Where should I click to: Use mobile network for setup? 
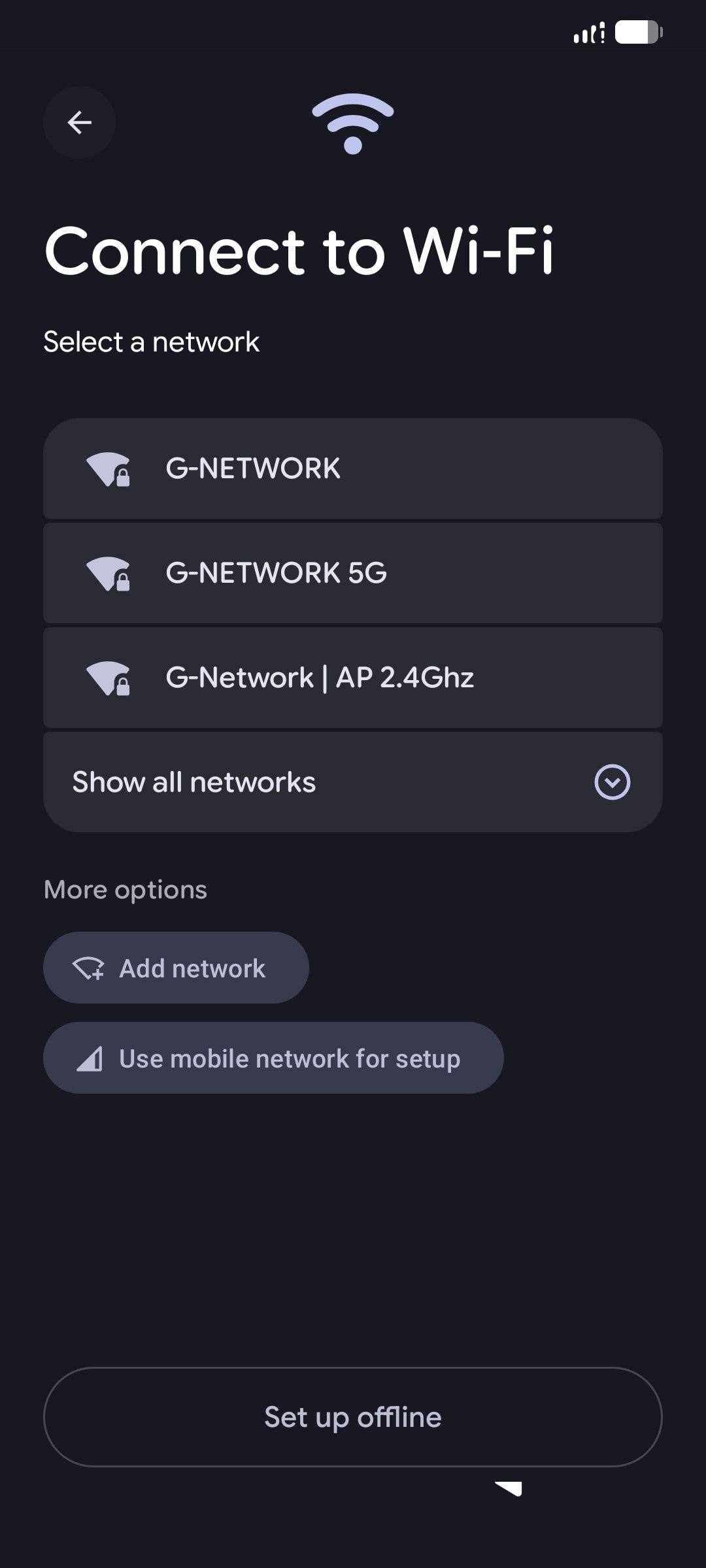pyautogui.click(x=273, y=1058)
